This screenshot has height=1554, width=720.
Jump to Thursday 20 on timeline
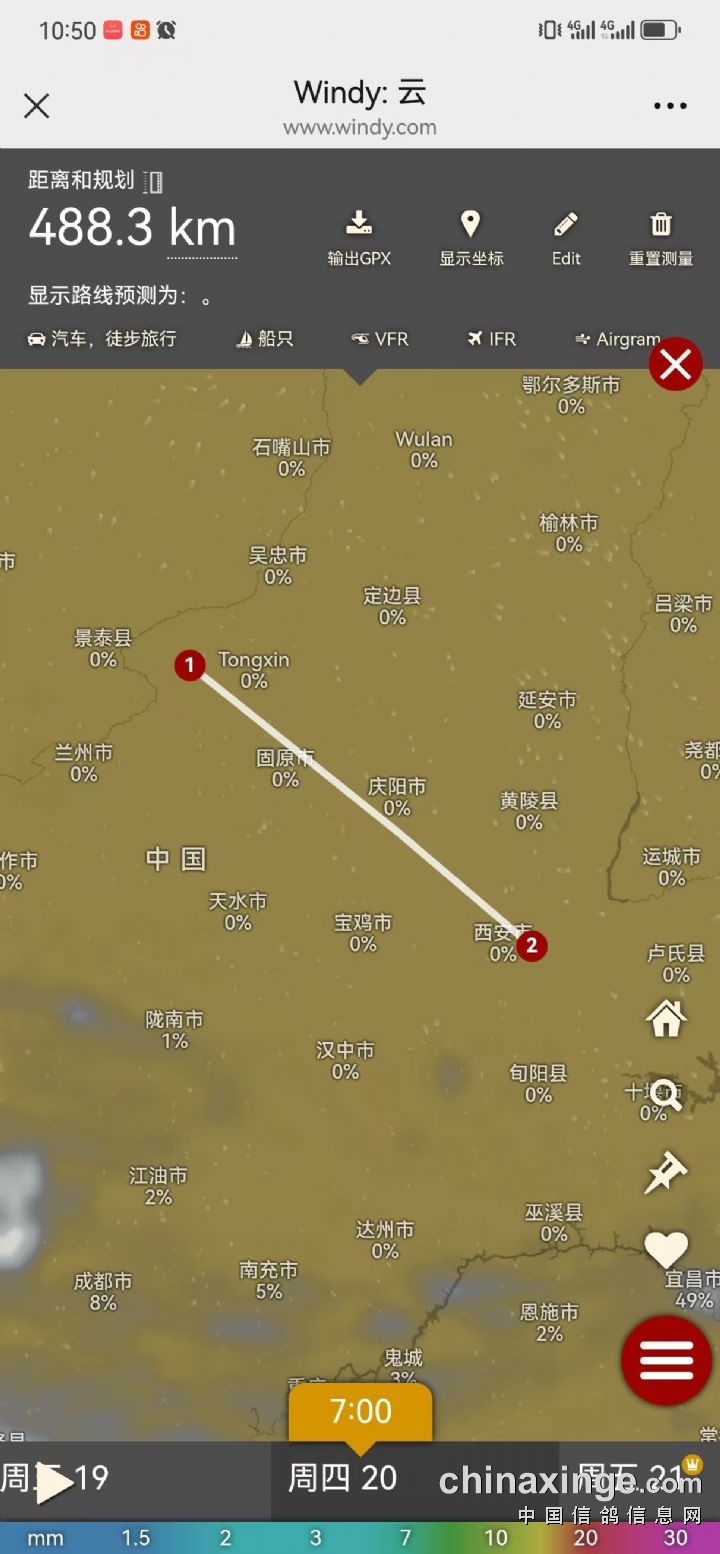[x=343, y=1478]
